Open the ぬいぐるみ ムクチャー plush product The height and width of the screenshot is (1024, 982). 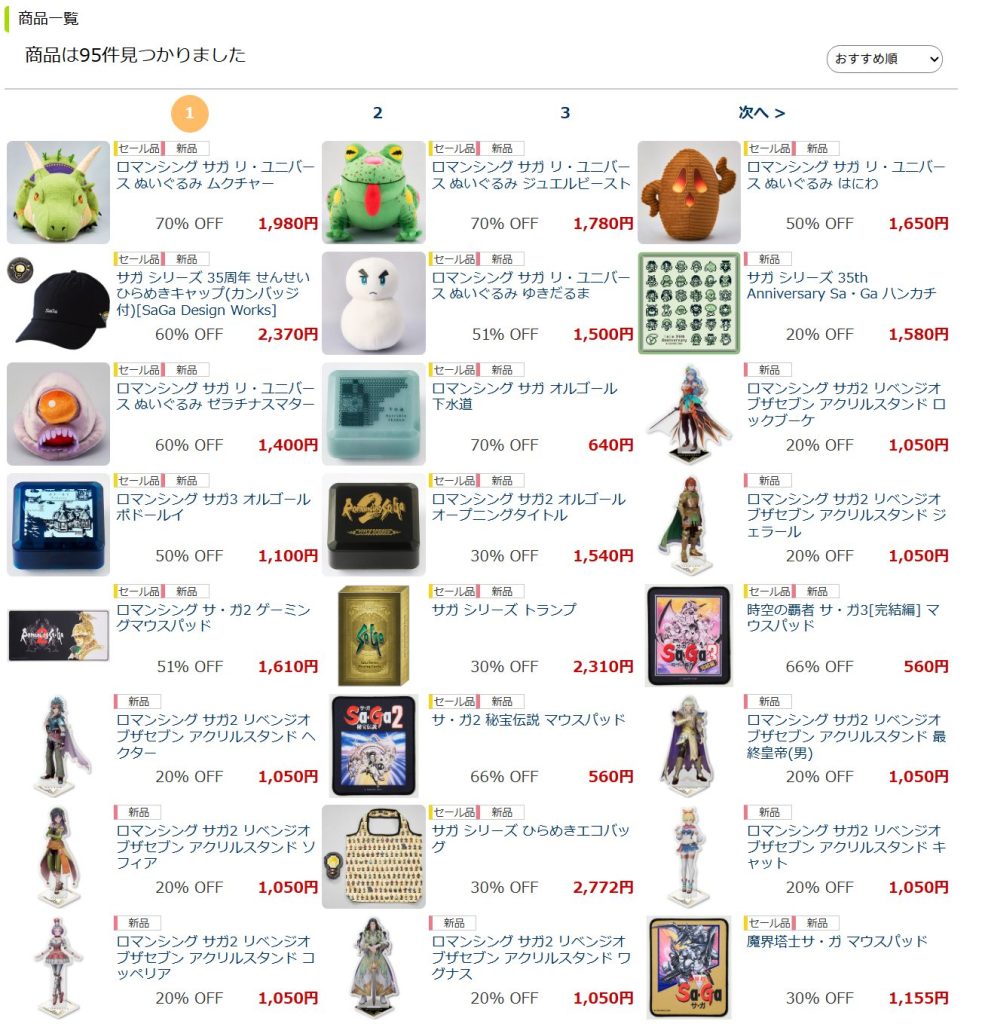(x=216, y=175)
